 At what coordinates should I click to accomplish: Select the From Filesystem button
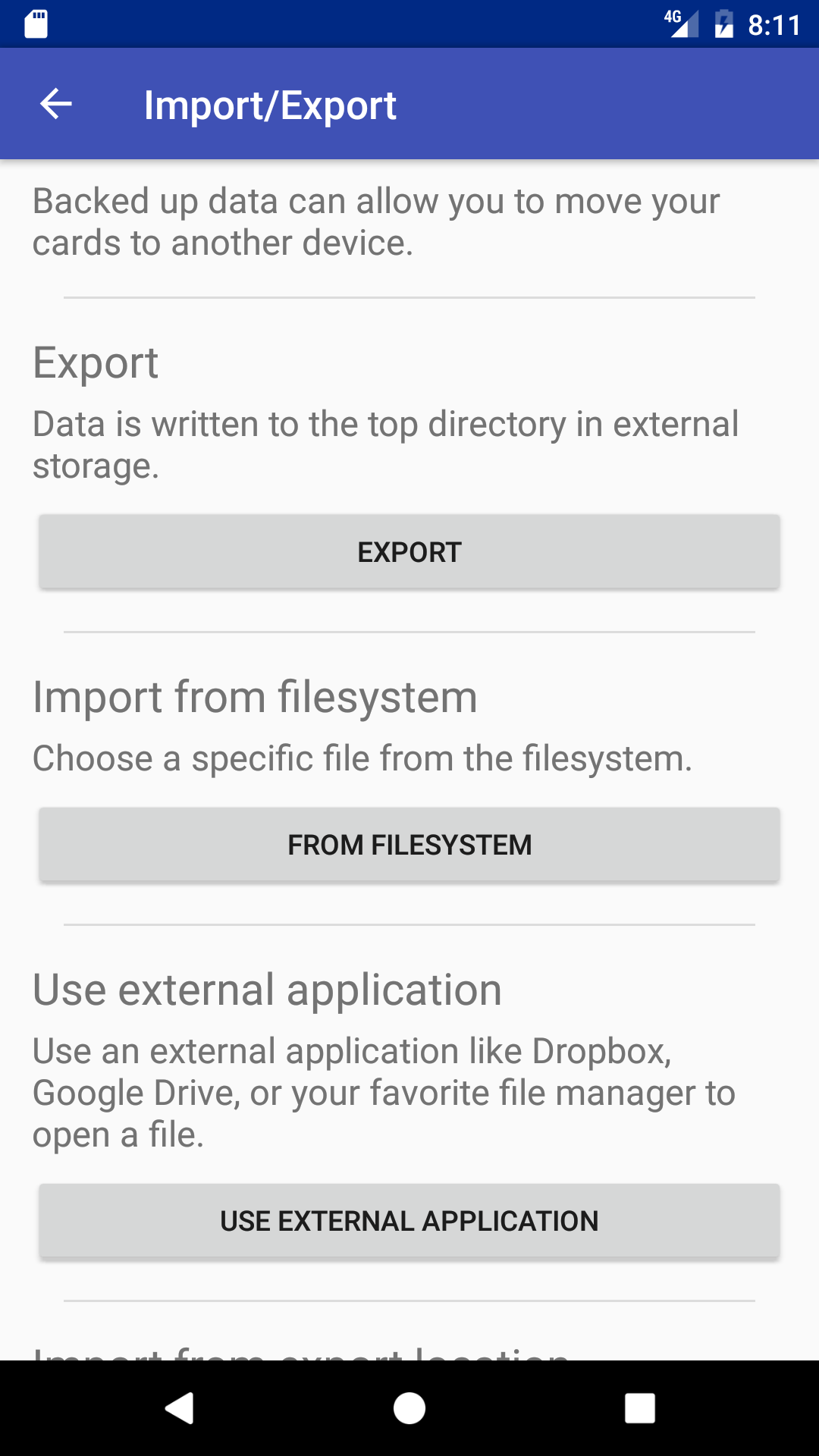[409, 844]
